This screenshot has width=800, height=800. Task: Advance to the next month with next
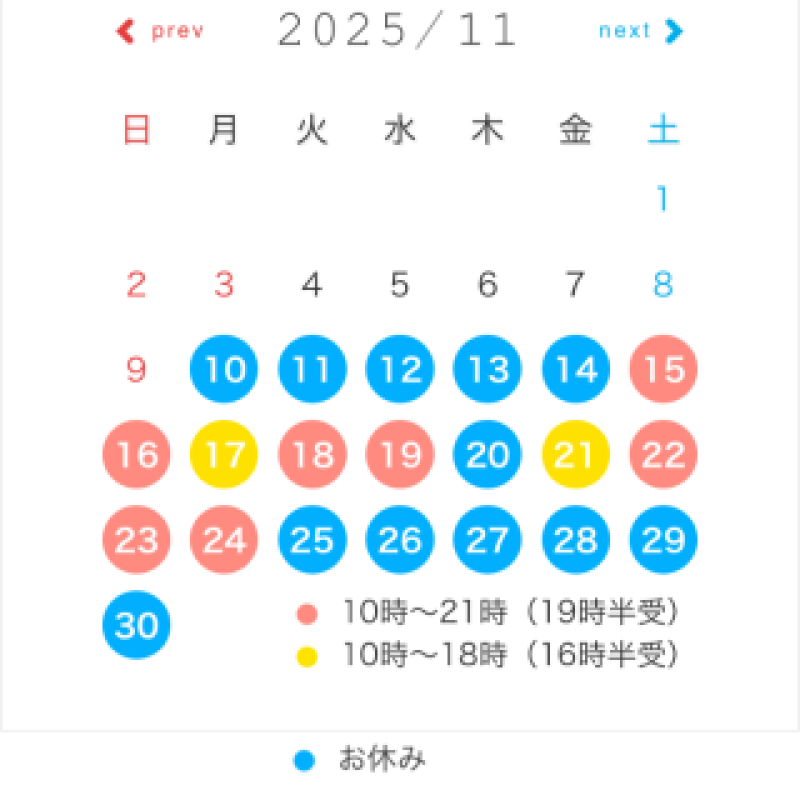click(x=640, y=31)
